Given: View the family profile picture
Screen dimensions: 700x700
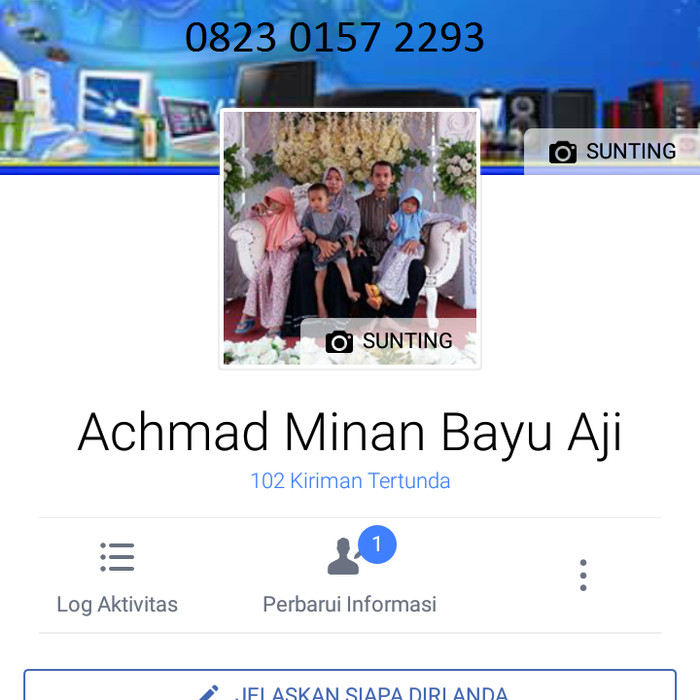Looking at the screenshot, I should pos(349,220).
